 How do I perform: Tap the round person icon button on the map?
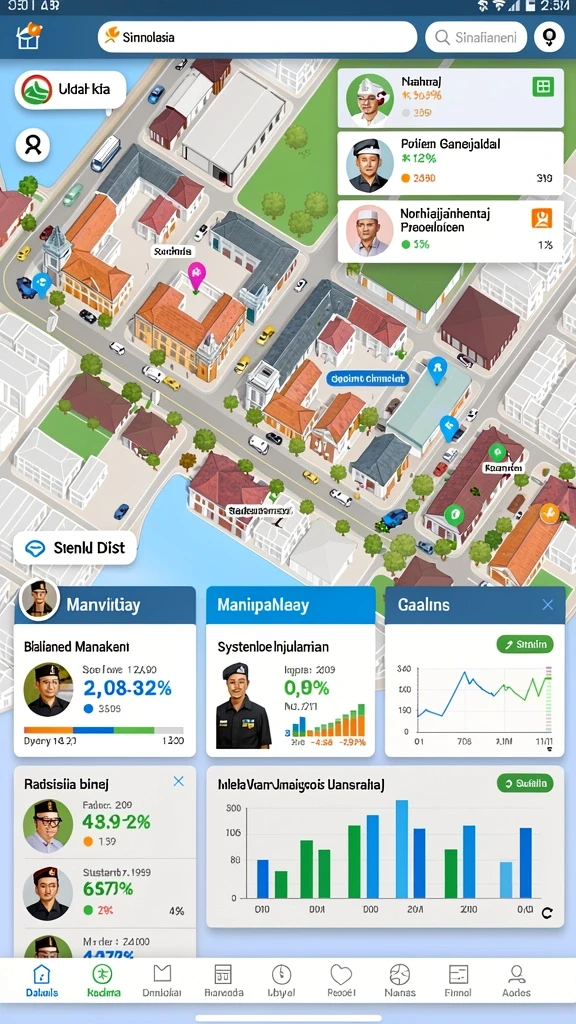(33, 145)
